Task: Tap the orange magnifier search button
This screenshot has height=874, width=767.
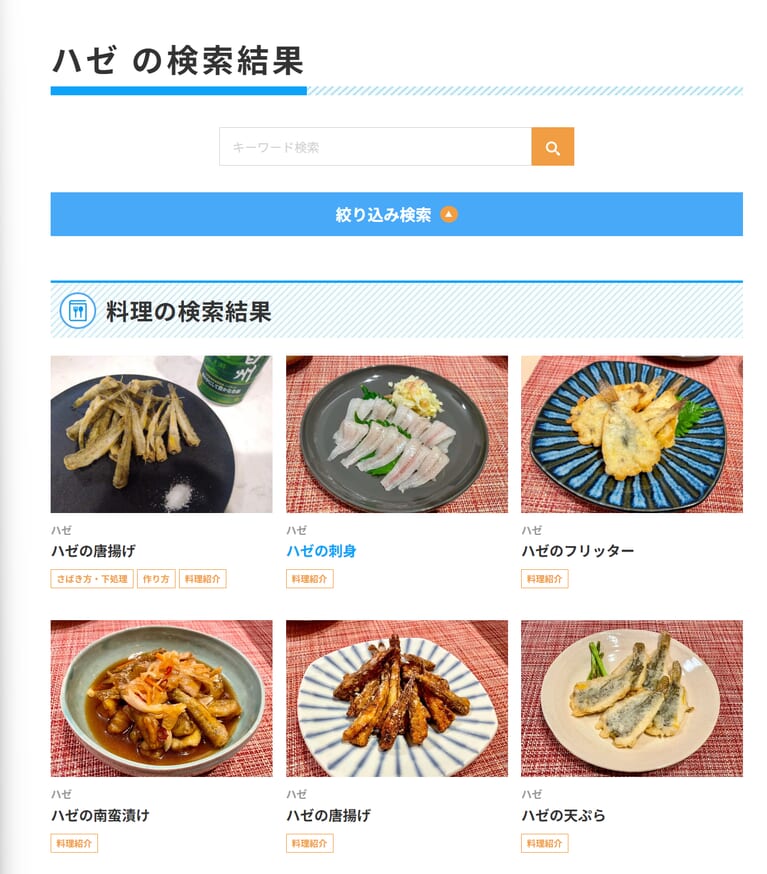Action: pyautogui.click(x=552, y=147)
